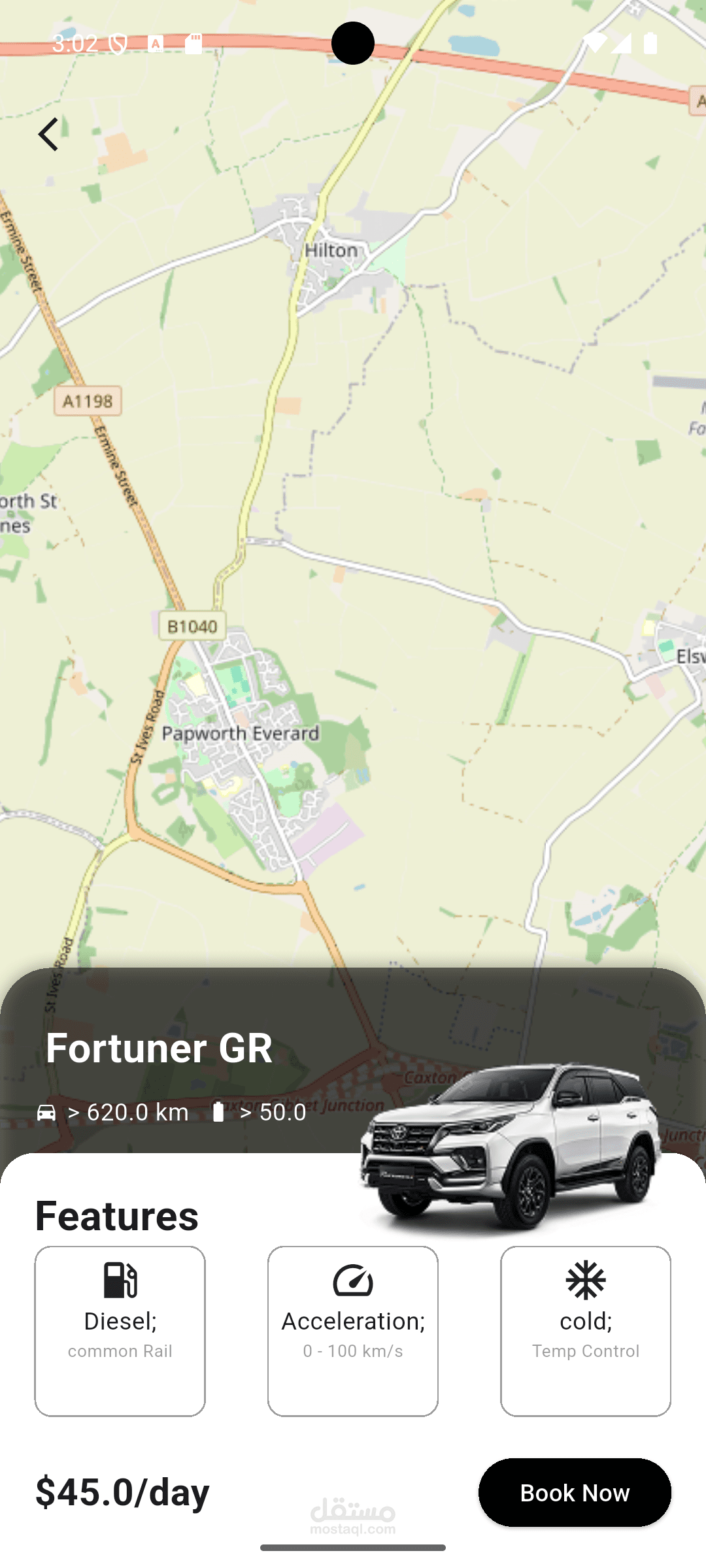
Task: Select the Acceleration feature card
Action: tap(353, 1331)
